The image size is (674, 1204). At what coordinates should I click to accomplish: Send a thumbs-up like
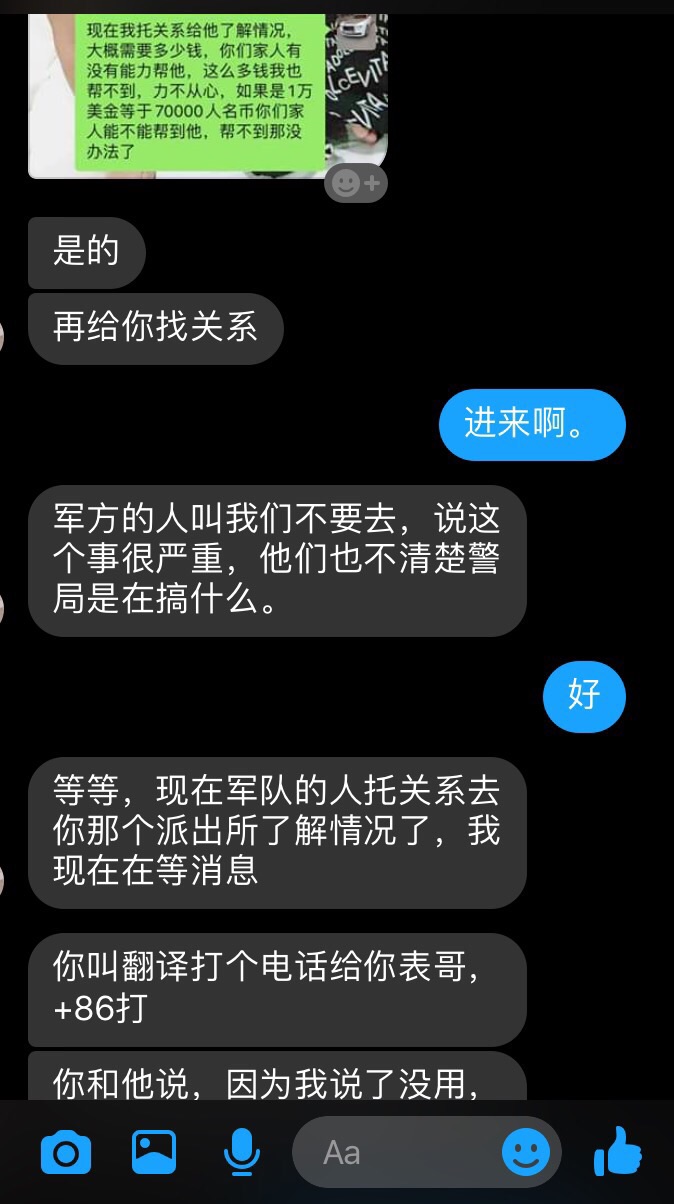[x=618, y=1152]
